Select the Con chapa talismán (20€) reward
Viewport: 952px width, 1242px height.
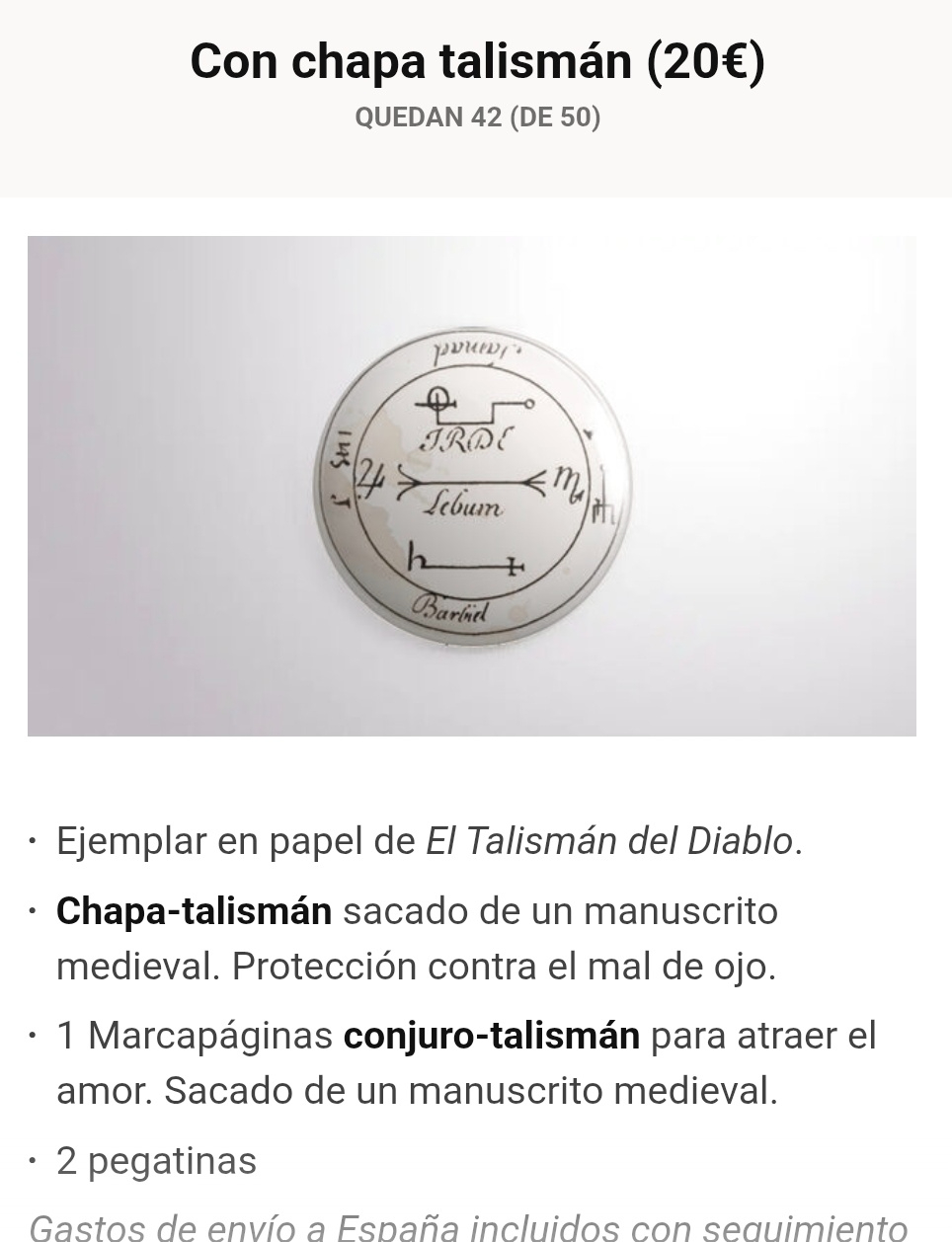(477, 62)
